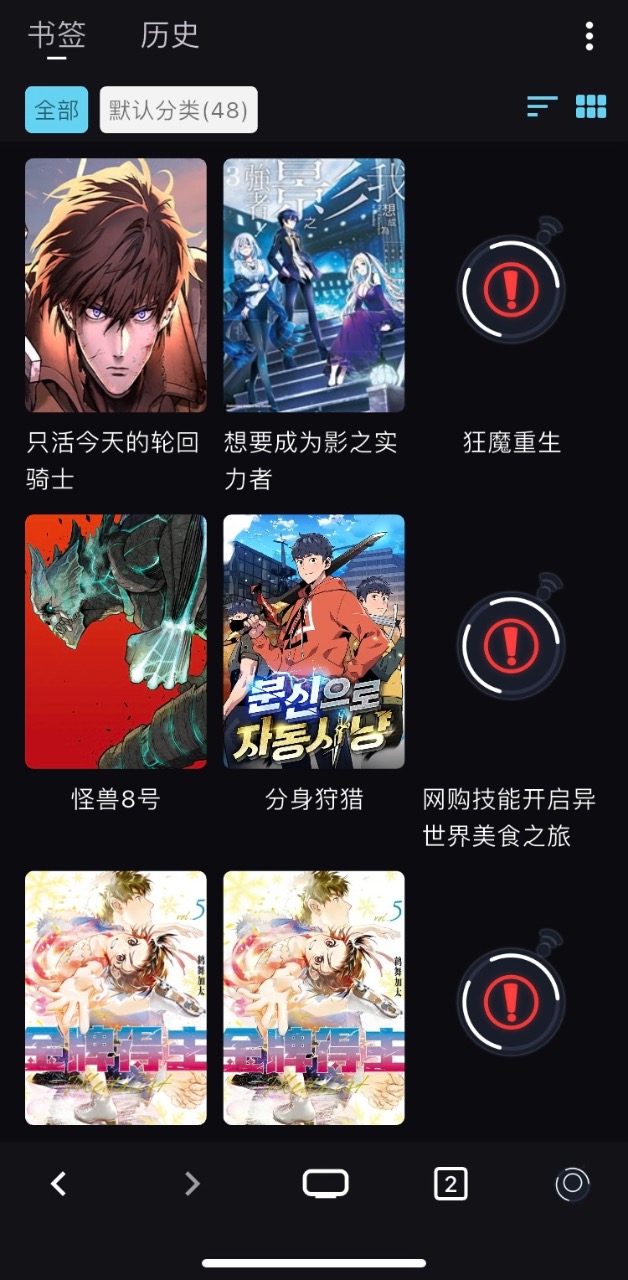Toggle the grid view layout icon

pyautogui.click(x=591, y=107)
